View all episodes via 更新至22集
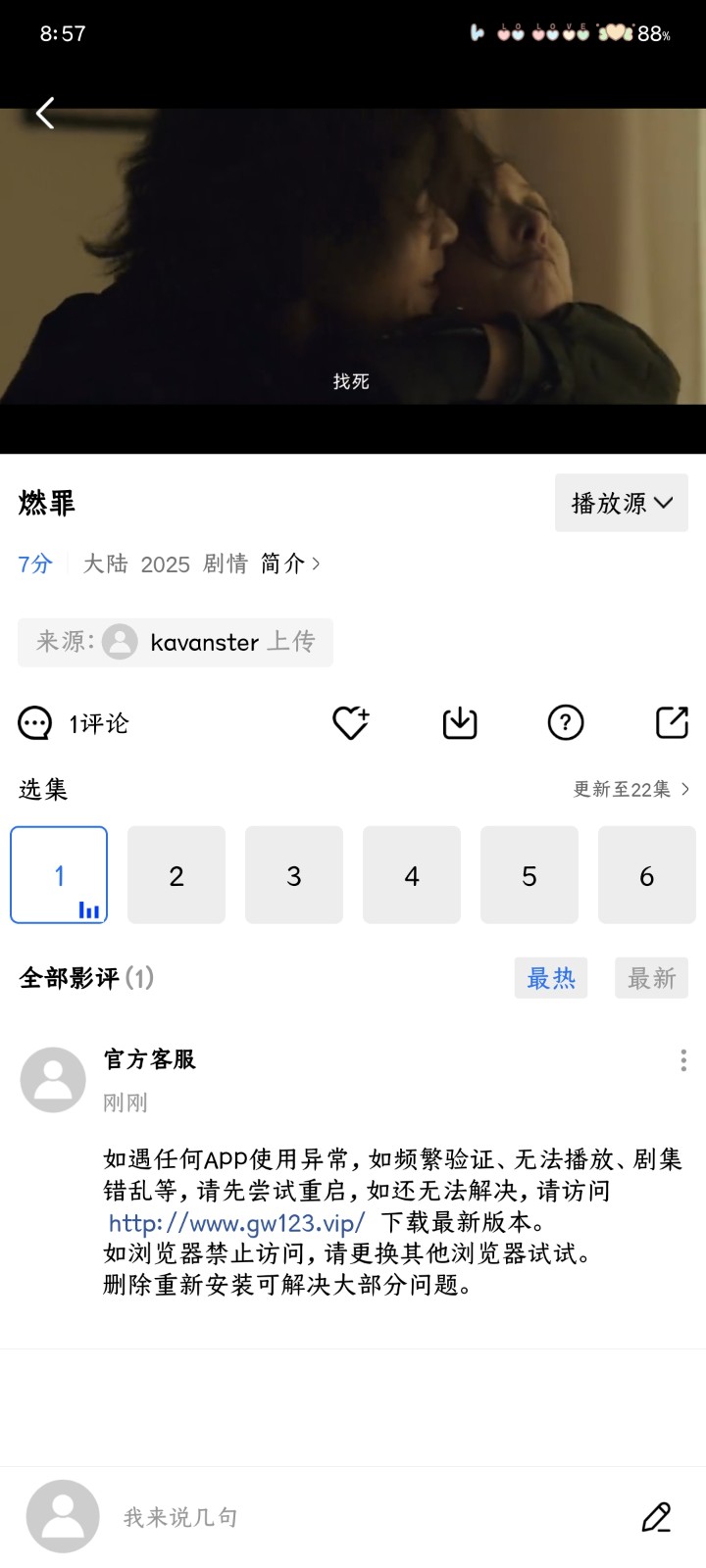The image size is (706, 1568). 630,789
